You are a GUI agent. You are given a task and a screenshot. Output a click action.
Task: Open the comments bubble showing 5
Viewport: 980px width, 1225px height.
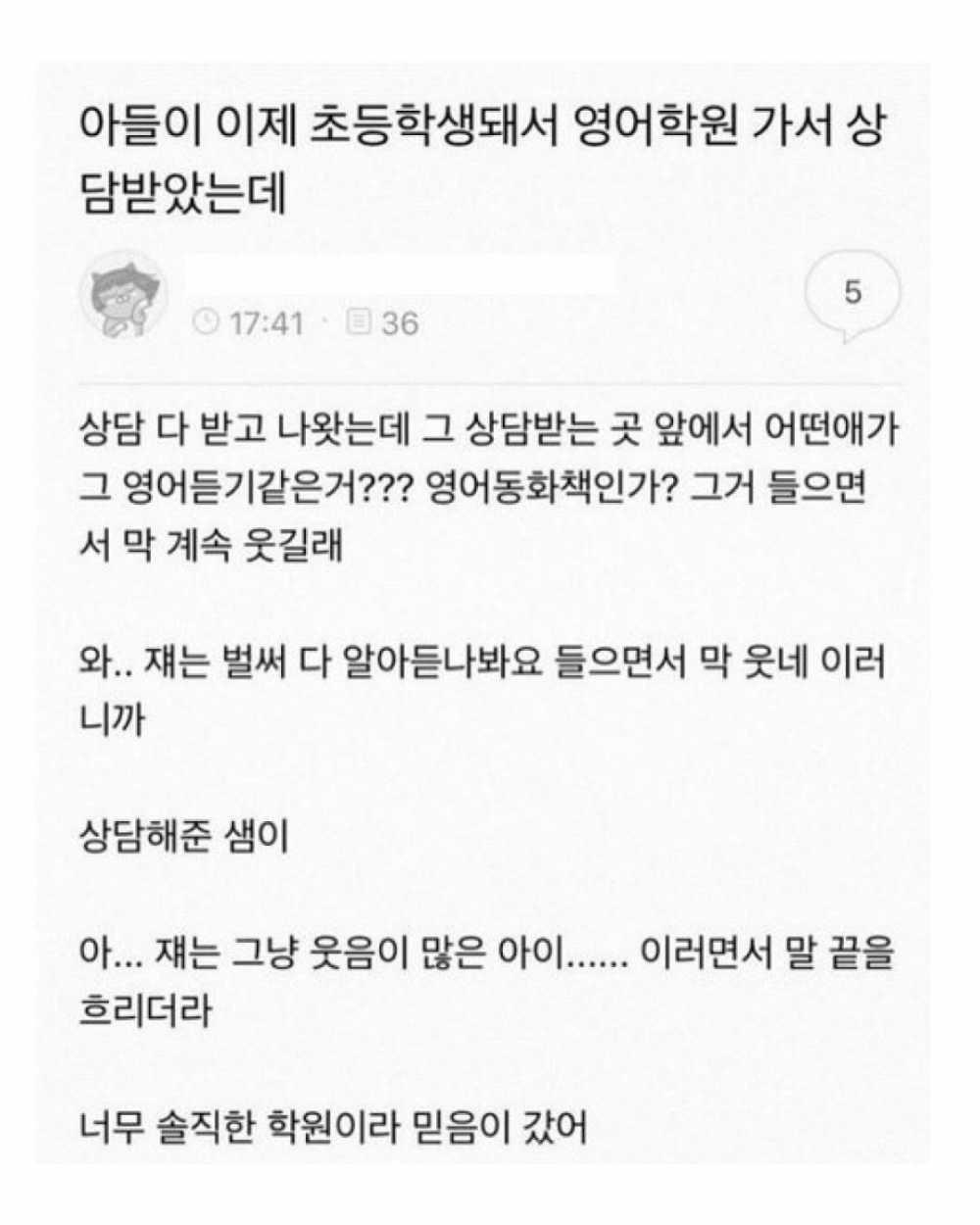click(x=852, y=293)
